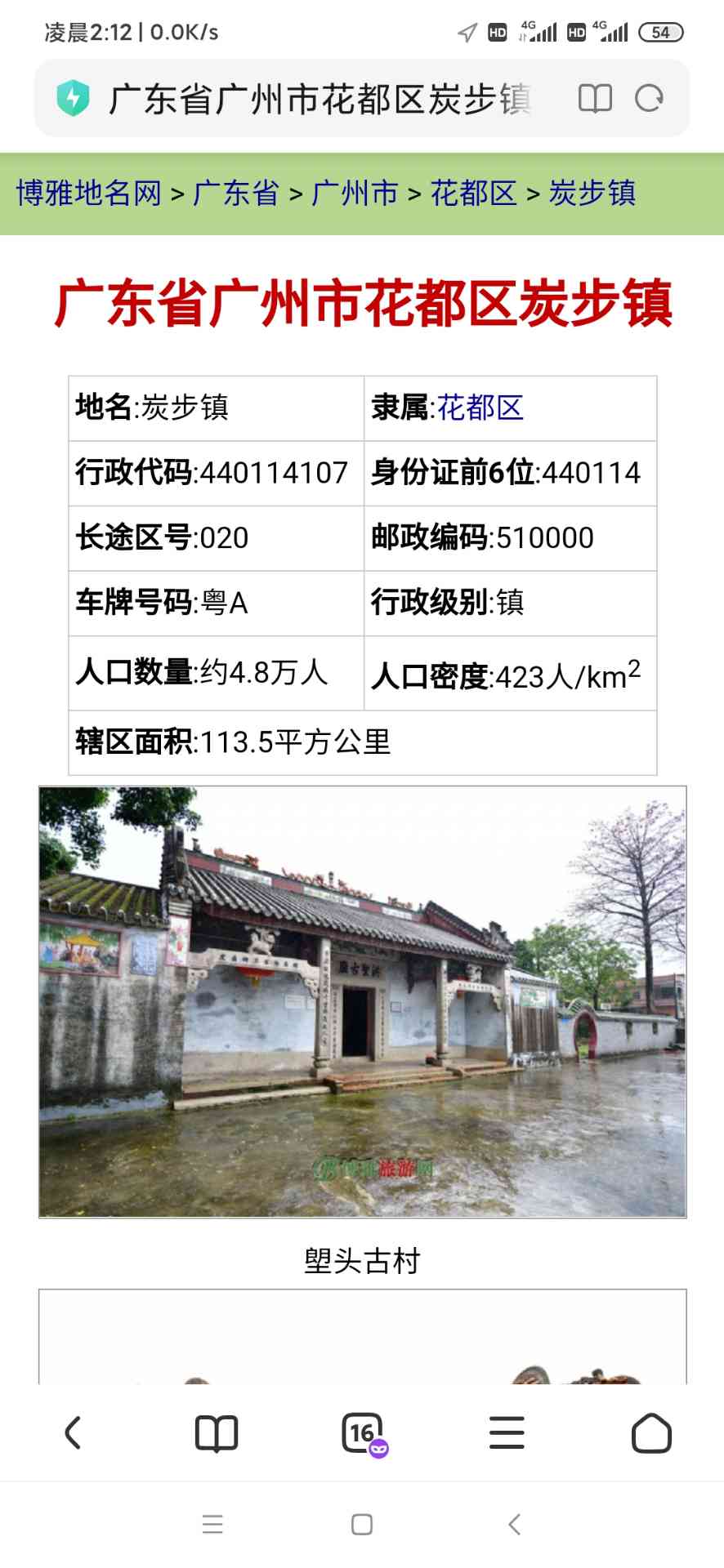Viewport: 724px width, 1568px height.
Task: Go back to the previous page in browser
Action: click(x=73, y=1433)
